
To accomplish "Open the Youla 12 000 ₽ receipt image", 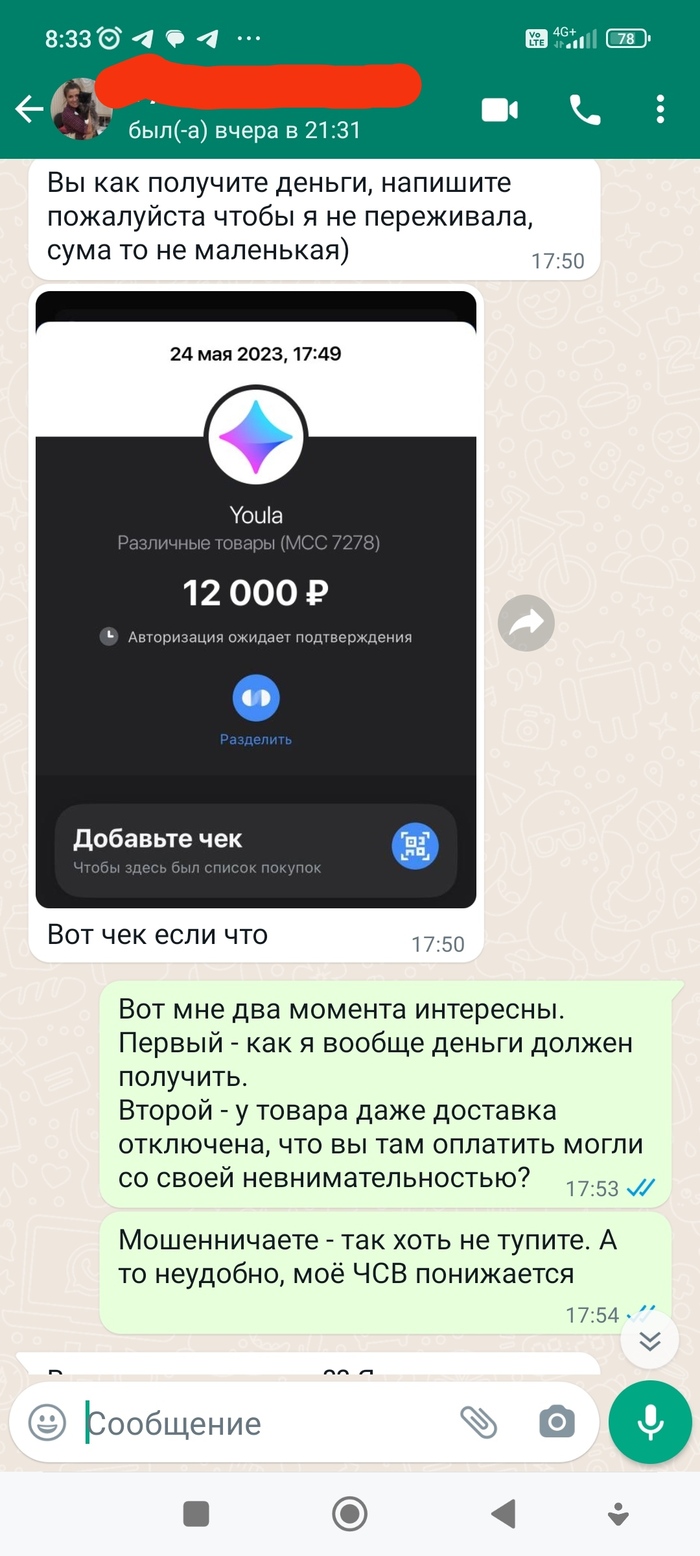I will point(256,600).
